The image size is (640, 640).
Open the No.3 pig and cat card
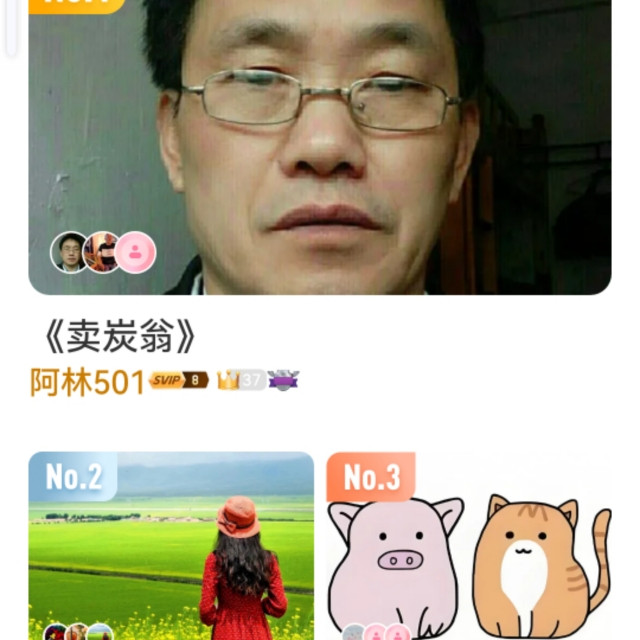[x=469, y=545]
